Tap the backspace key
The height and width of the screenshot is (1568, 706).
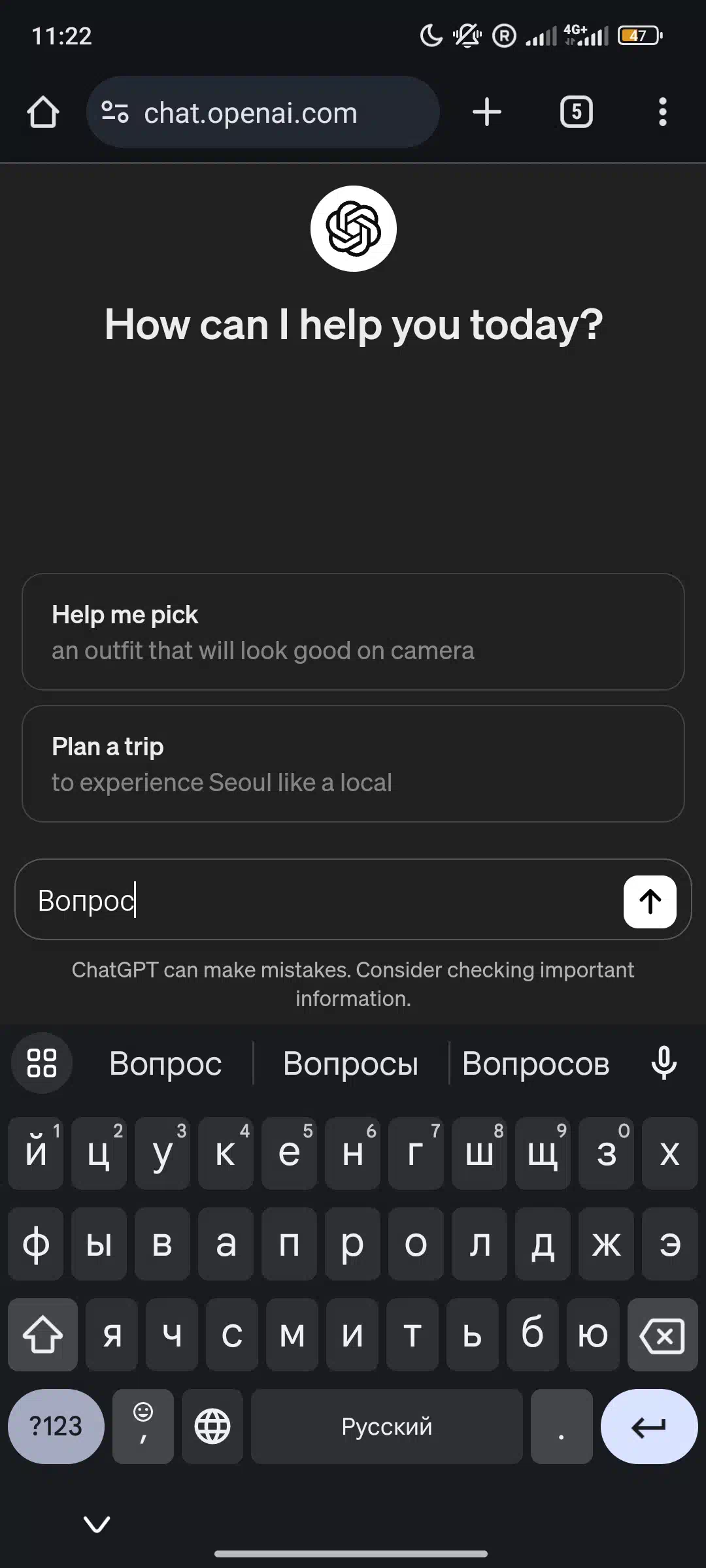662,1335
